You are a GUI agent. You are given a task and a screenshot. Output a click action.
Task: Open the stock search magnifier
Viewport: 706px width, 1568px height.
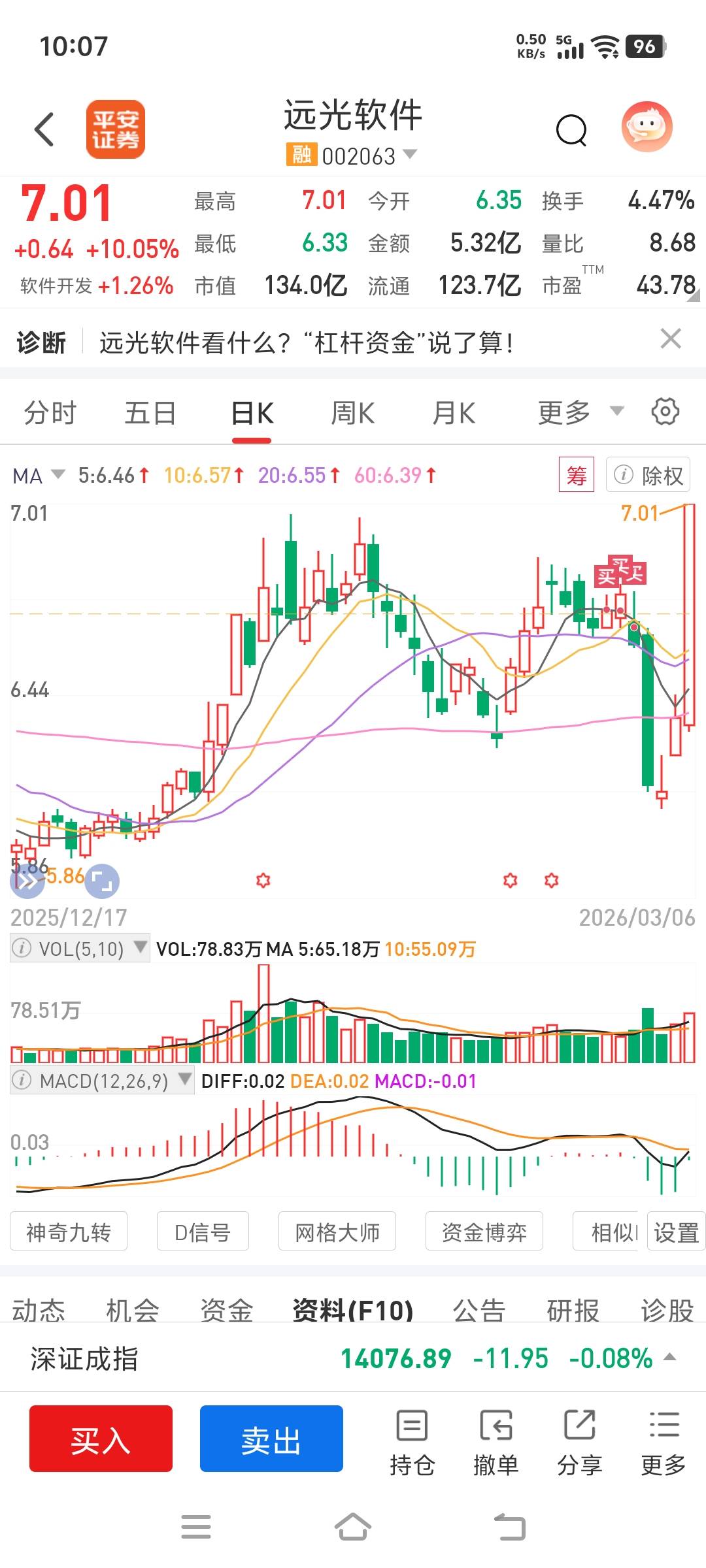tap(571, 130)
